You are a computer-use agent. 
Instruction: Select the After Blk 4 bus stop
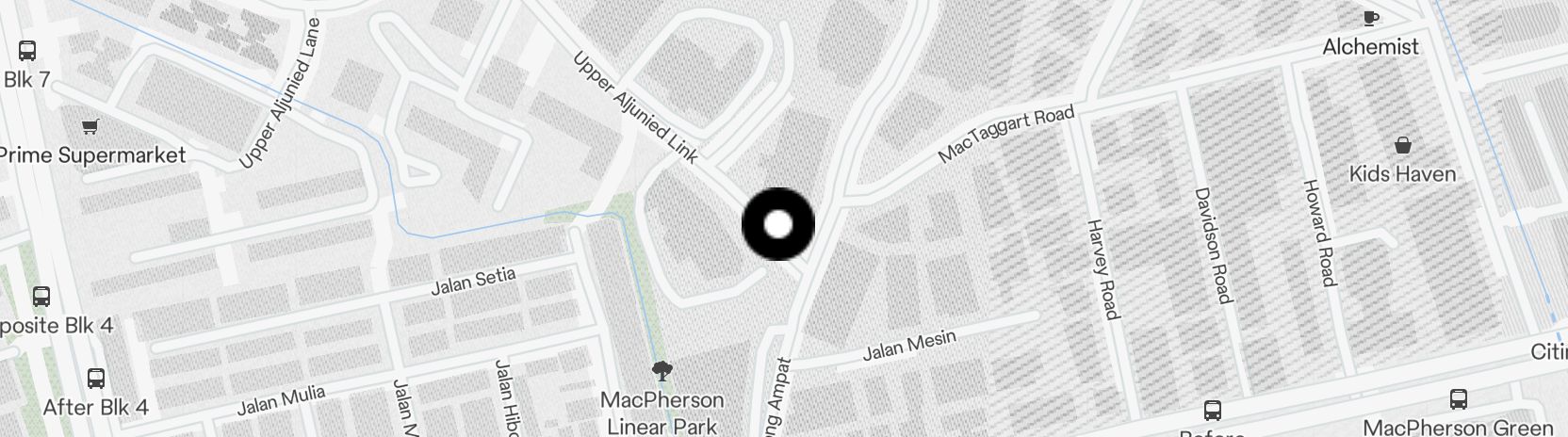(95, 380)
